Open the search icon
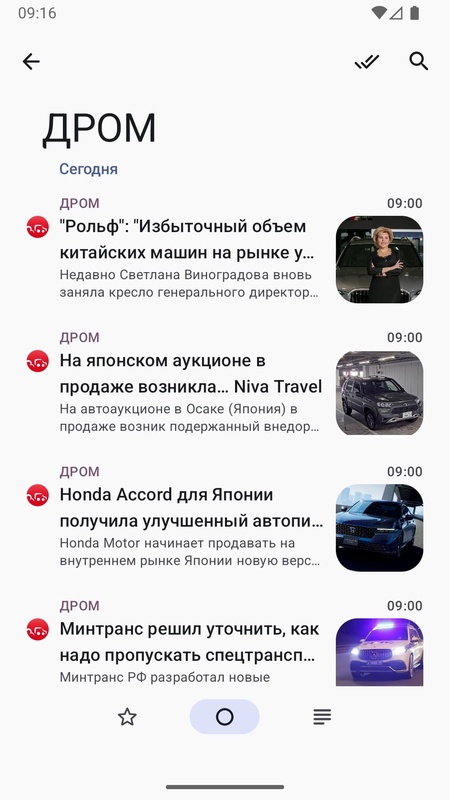 point(419,61)
